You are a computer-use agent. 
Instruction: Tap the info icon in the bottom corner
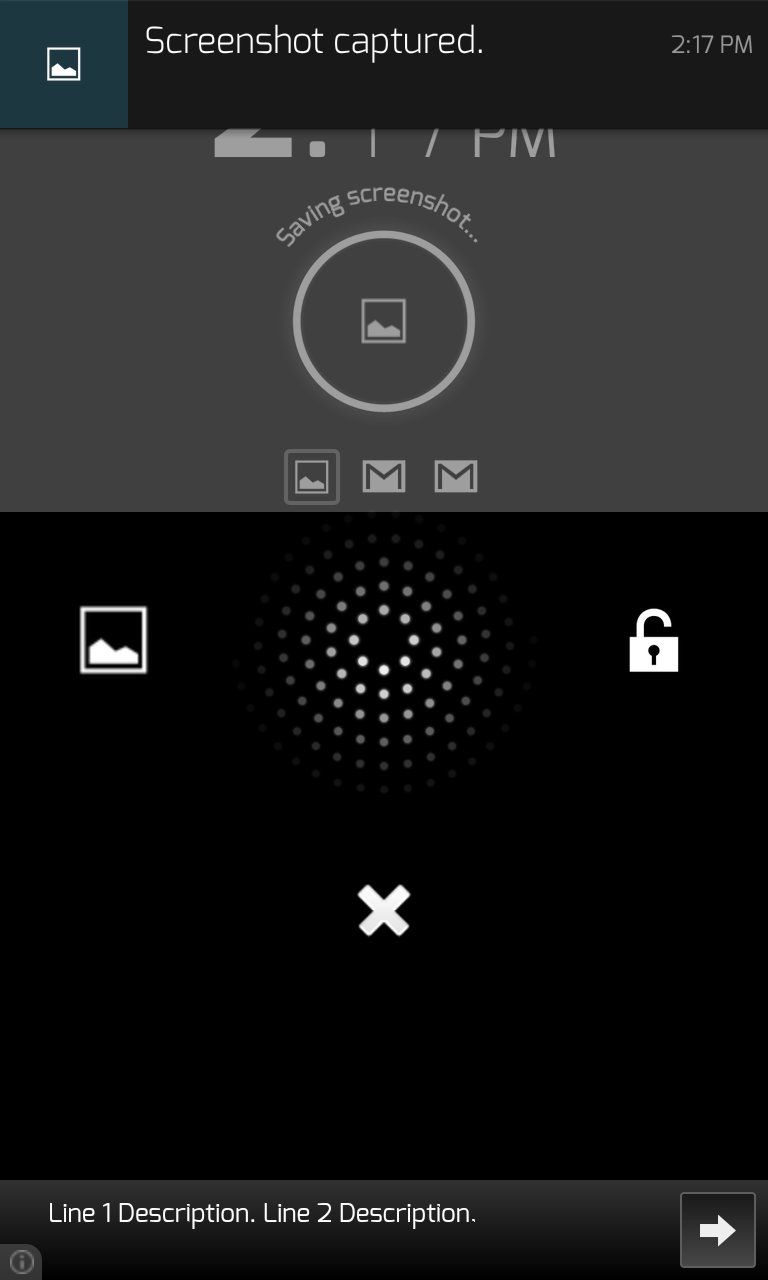point(22,1262)
